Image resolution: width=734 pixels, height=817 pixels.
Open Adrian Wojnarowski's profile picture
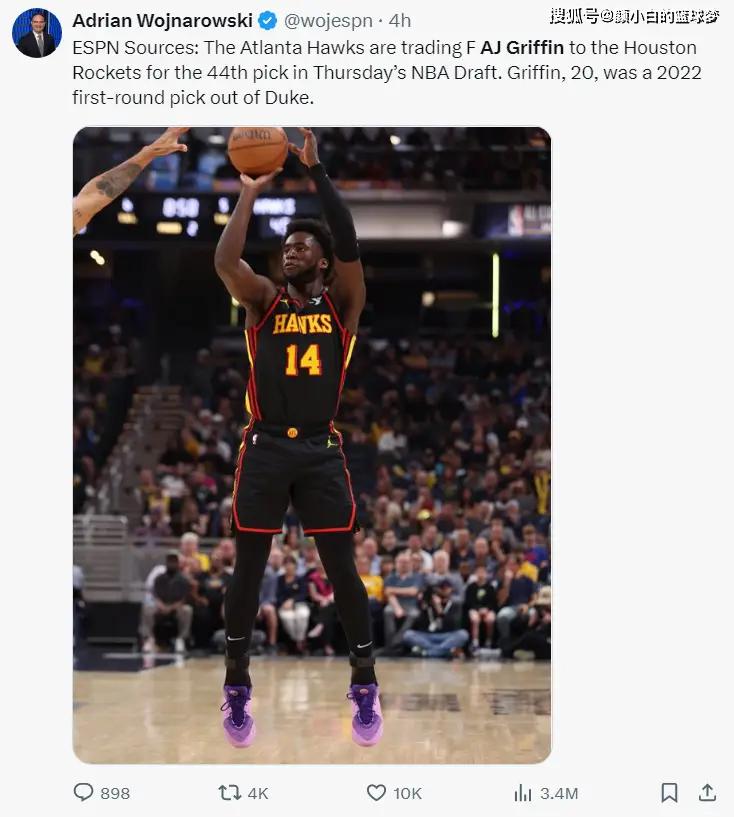click(x=36, y=33)
